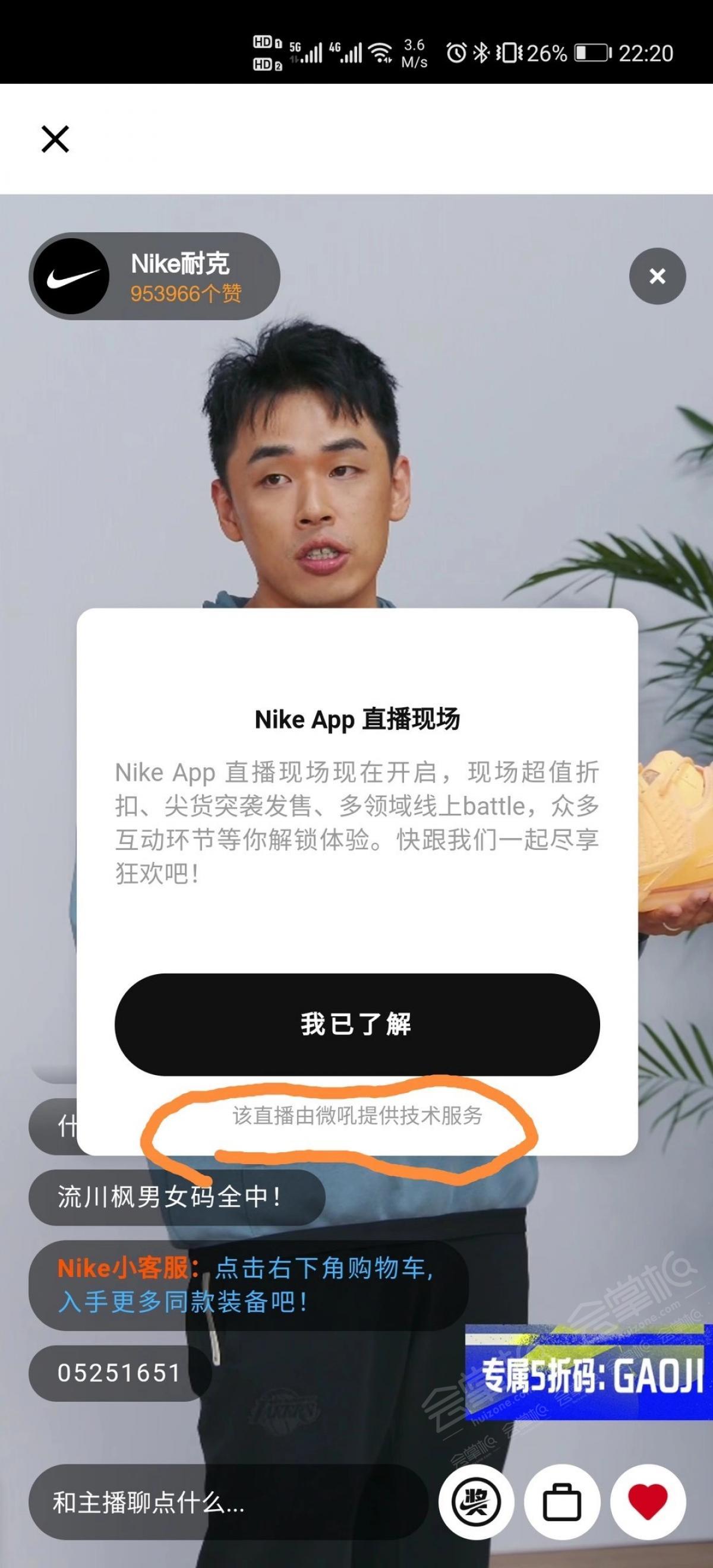Confirm the dialog with 我已了解
The width and height of the screenshot is (713, 1568).
(357, 1024)
